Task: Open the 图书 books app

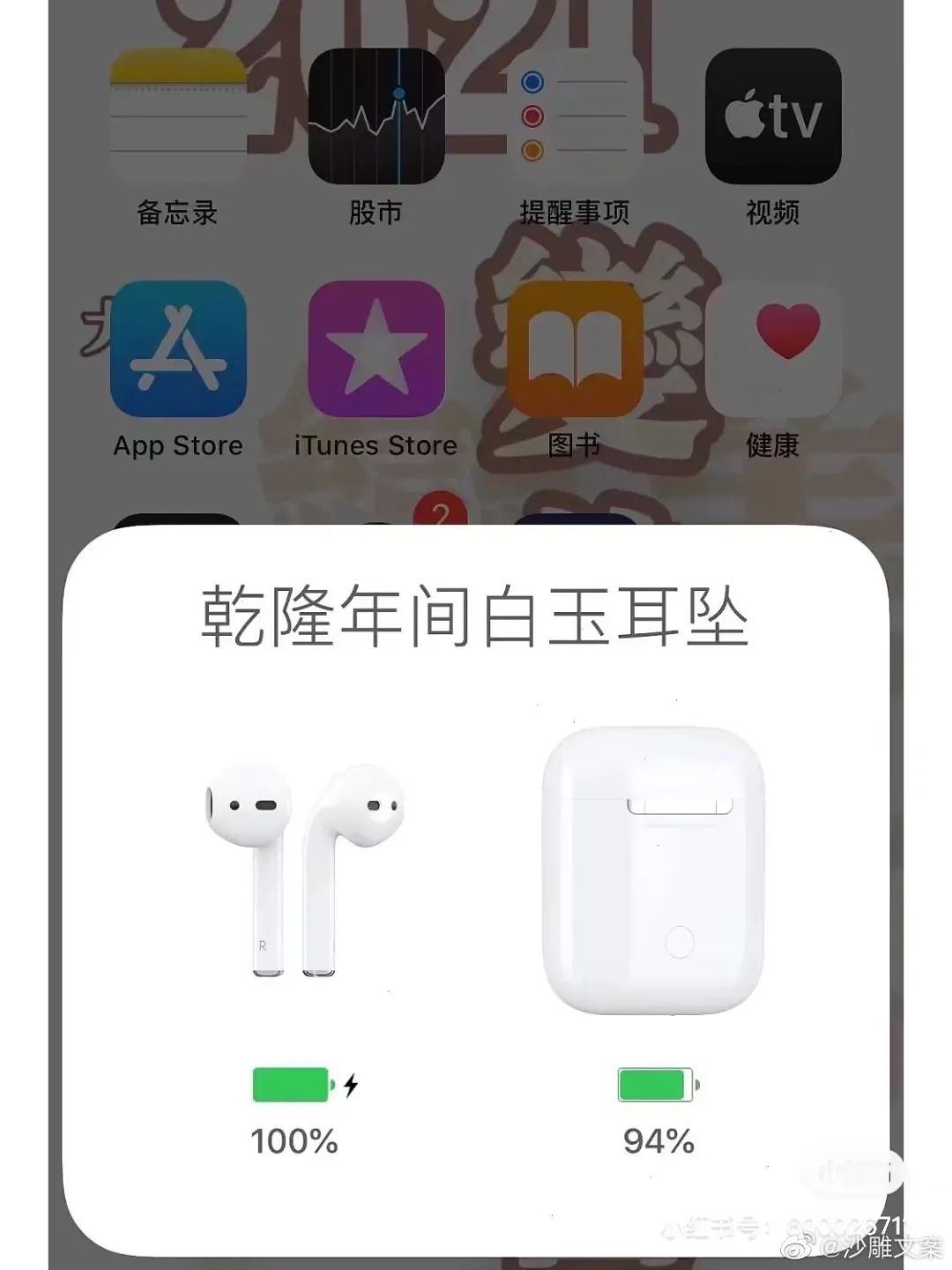Action: click(x=575, y=348)
